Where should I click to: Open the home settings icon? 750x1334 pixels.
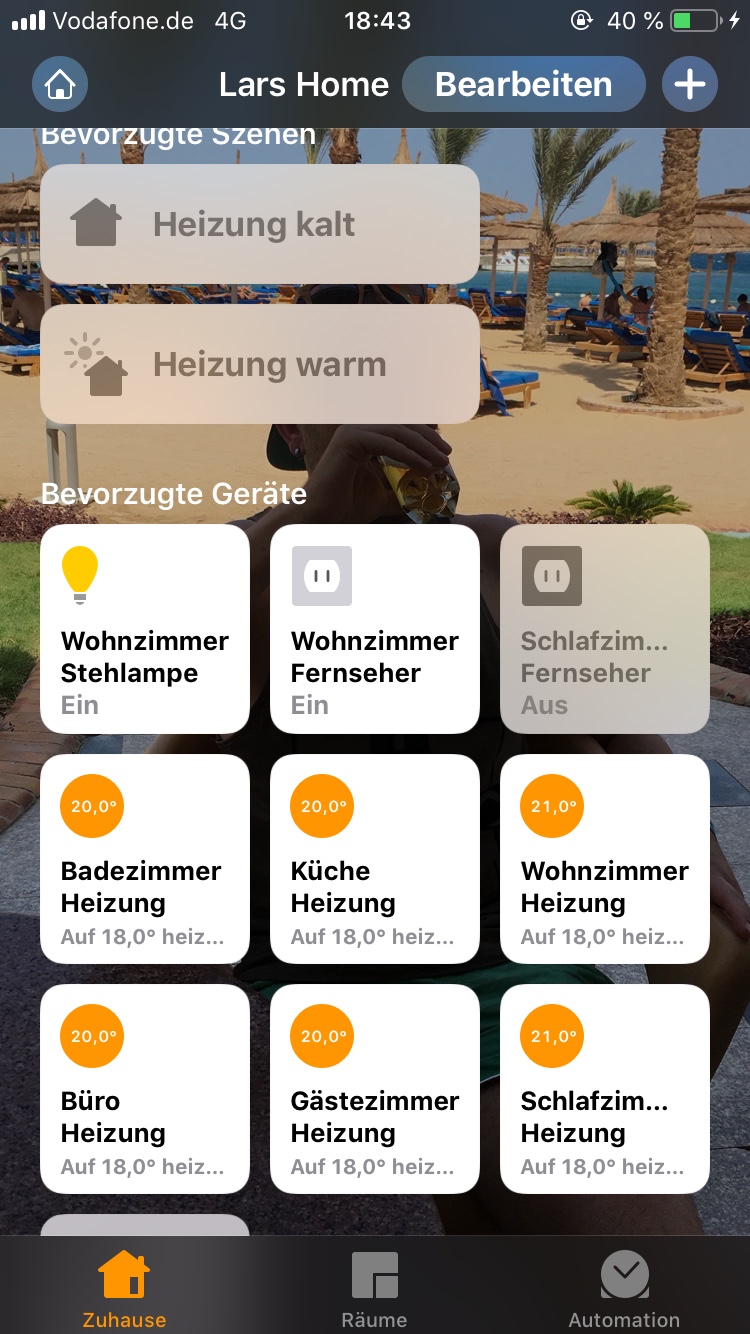pos(60,84)
